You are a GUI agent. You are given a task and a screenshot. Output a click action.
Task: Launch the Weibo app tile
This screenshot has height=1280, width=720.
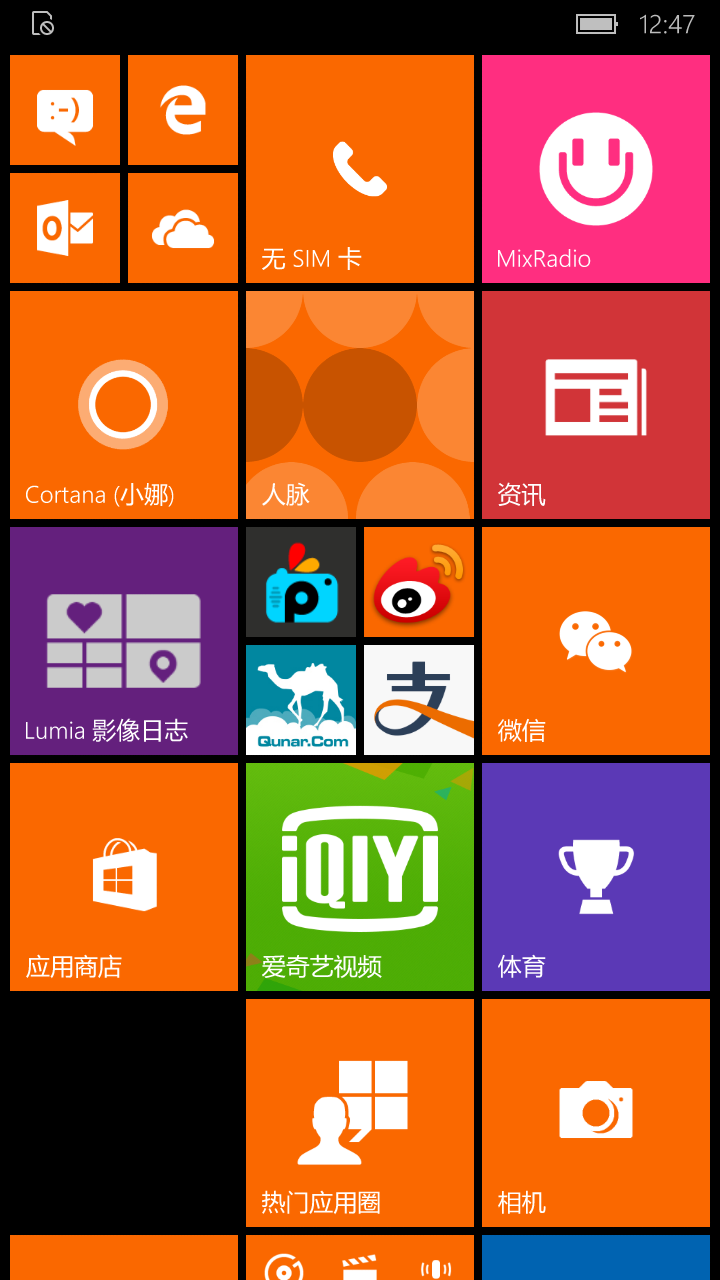pyautogui.click(x=419, y=582)
